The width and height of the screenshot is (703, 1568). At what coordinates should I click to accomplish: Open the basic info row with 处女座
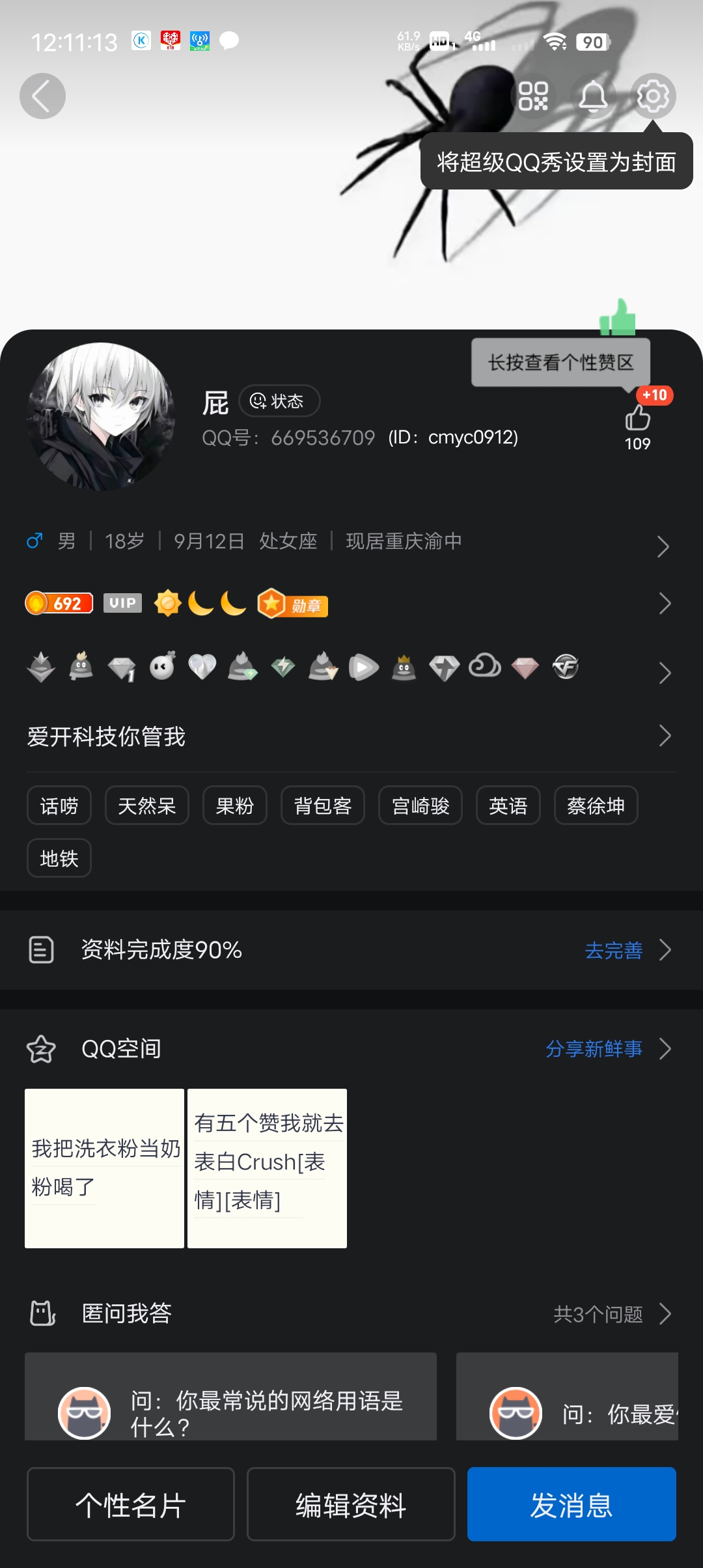pyautogui.click(x=351, y=541)
